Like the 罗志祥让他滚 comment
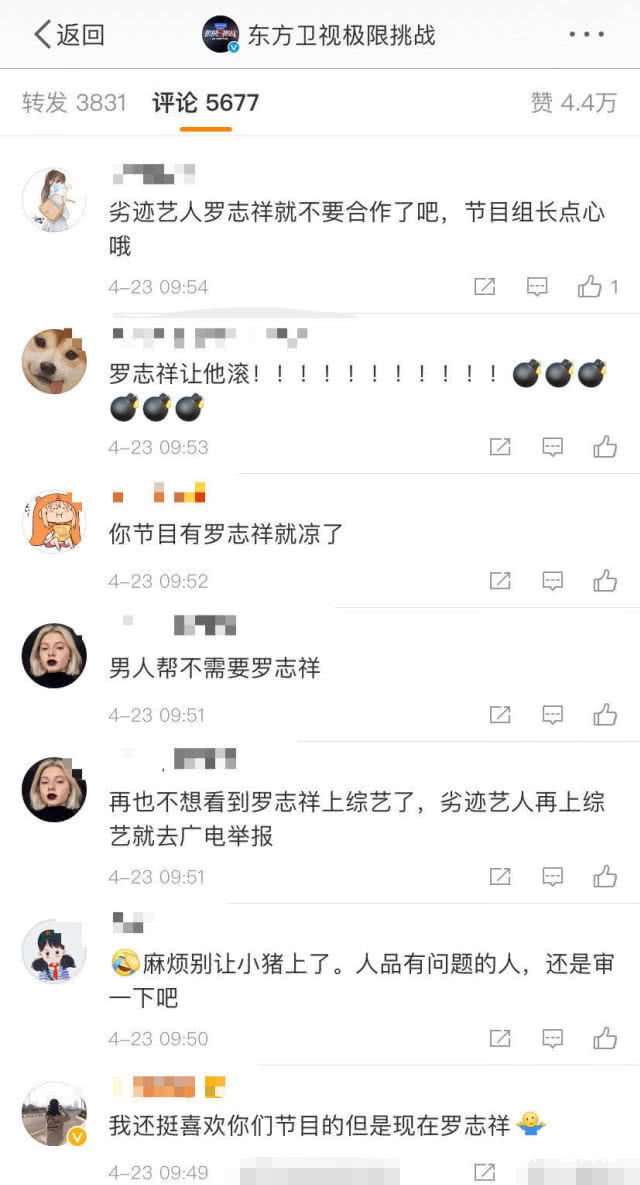Viewport: 640px width, 1185px height. 605,447
